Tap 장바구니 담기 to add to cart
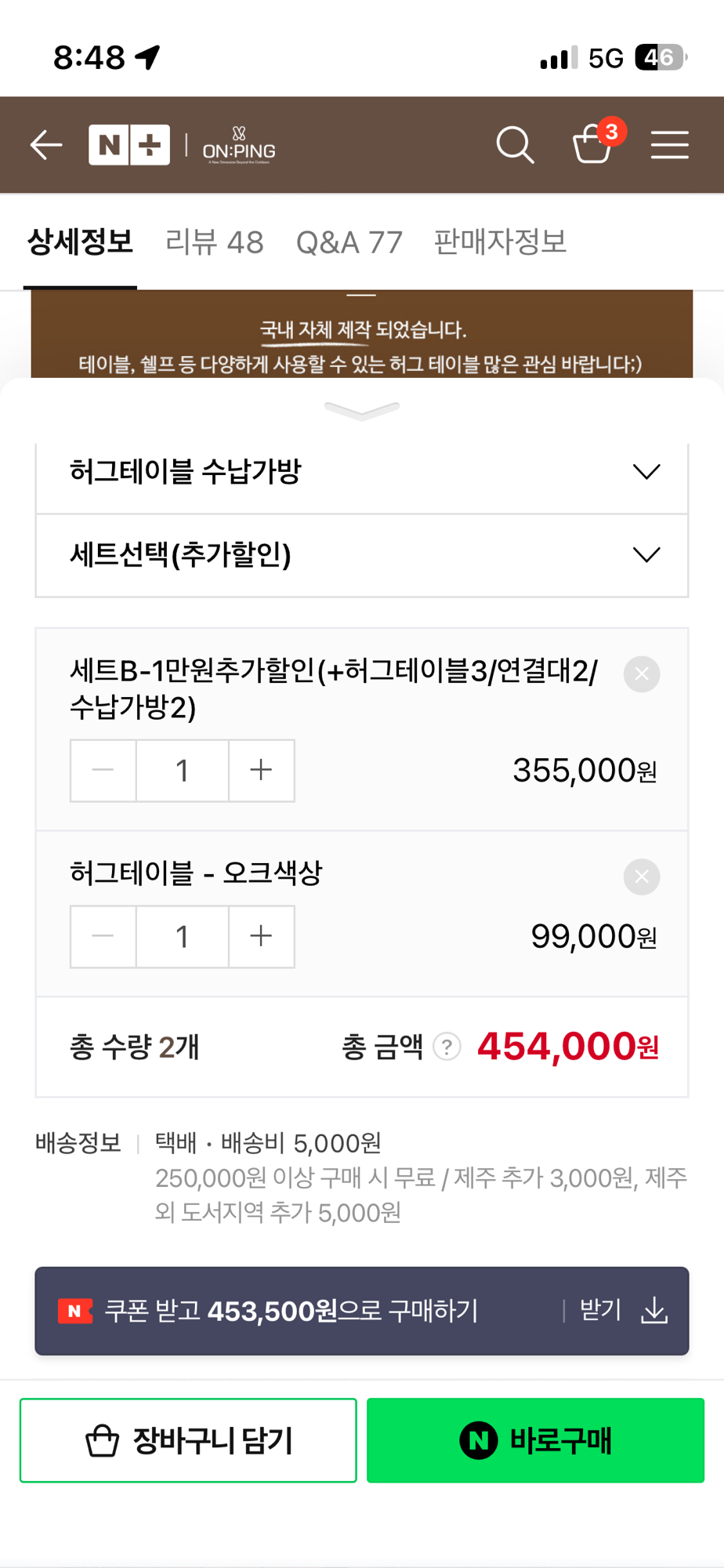 coord(186,1440)
